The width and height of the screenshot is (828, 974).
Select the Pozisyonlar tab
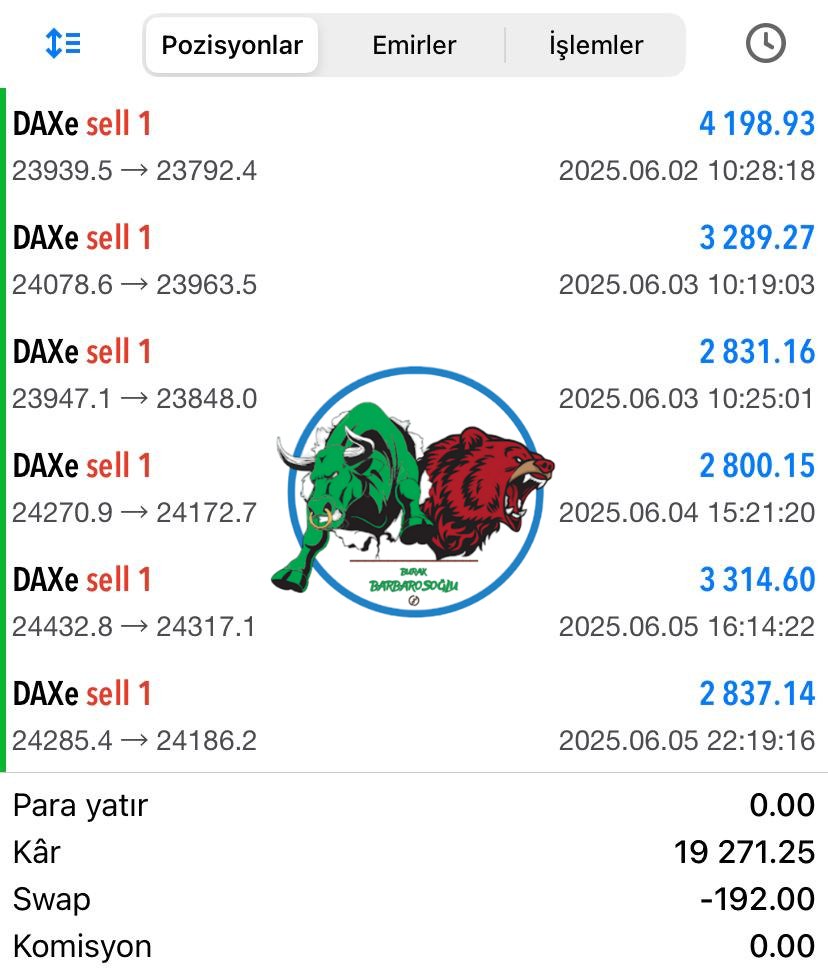232,45
